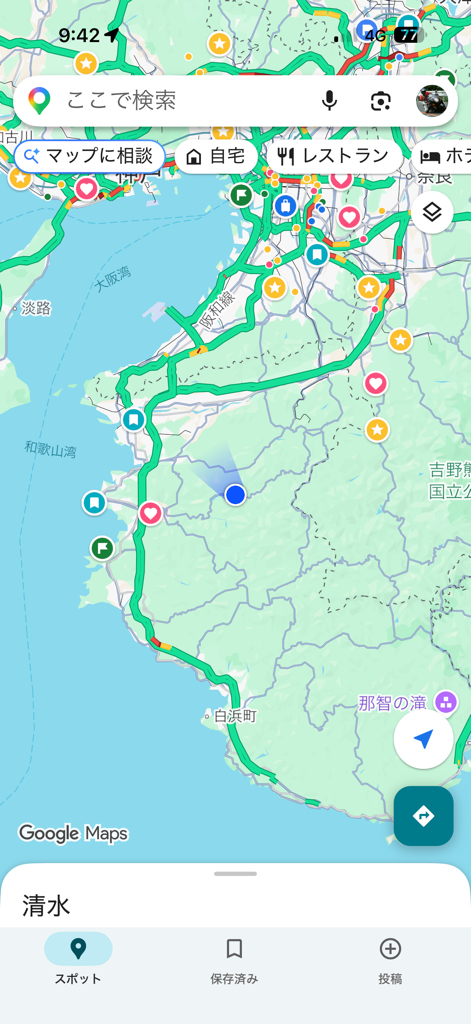The image size is (471, 1024).
Task: Open the camera lens search icon
Action: click(381, 101)
